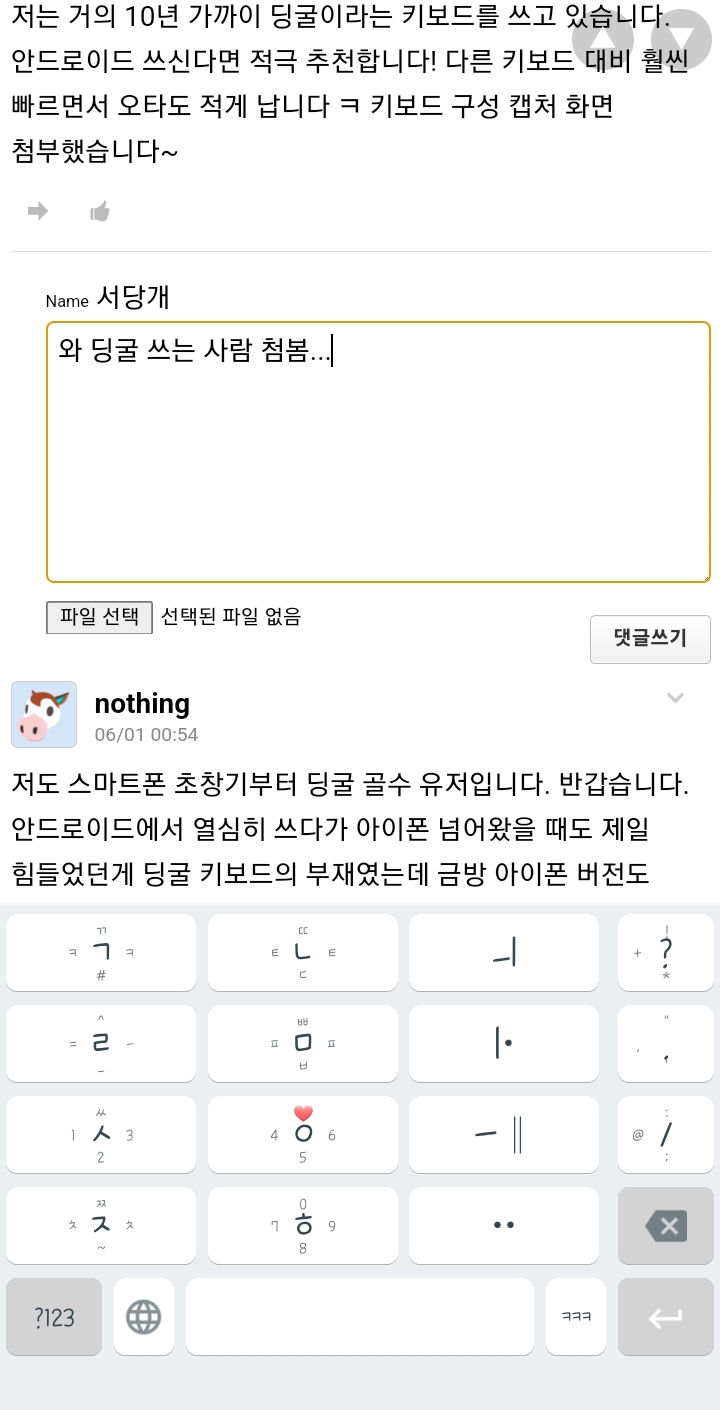Type the ㅎ key
The height and width of the screenshot is (1410, 720).
[302, 1225]
